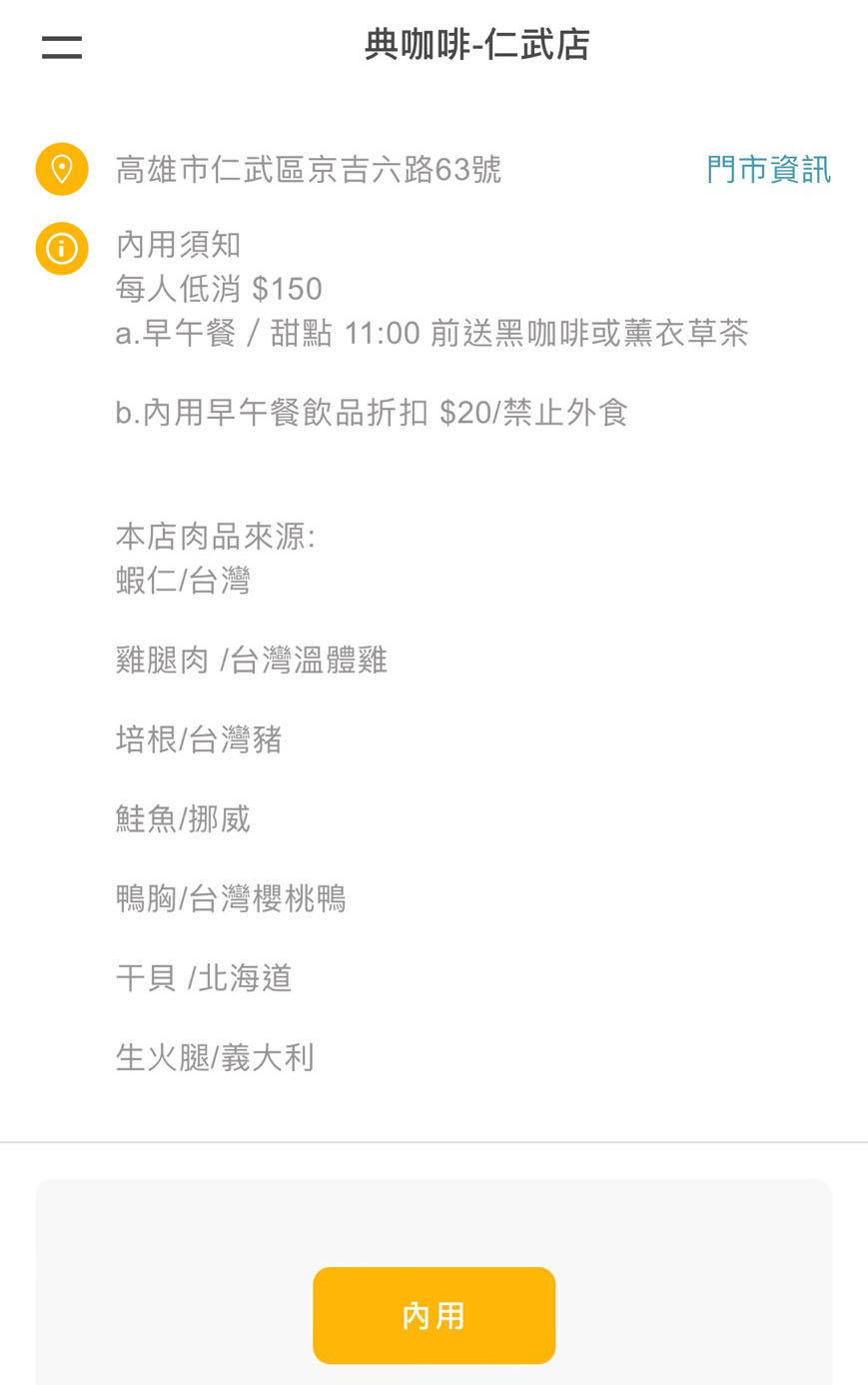Select the 蝦仁/台灣 shrimp source line
The width and height of the screenshot is (868, 1385).
point(182,581)
